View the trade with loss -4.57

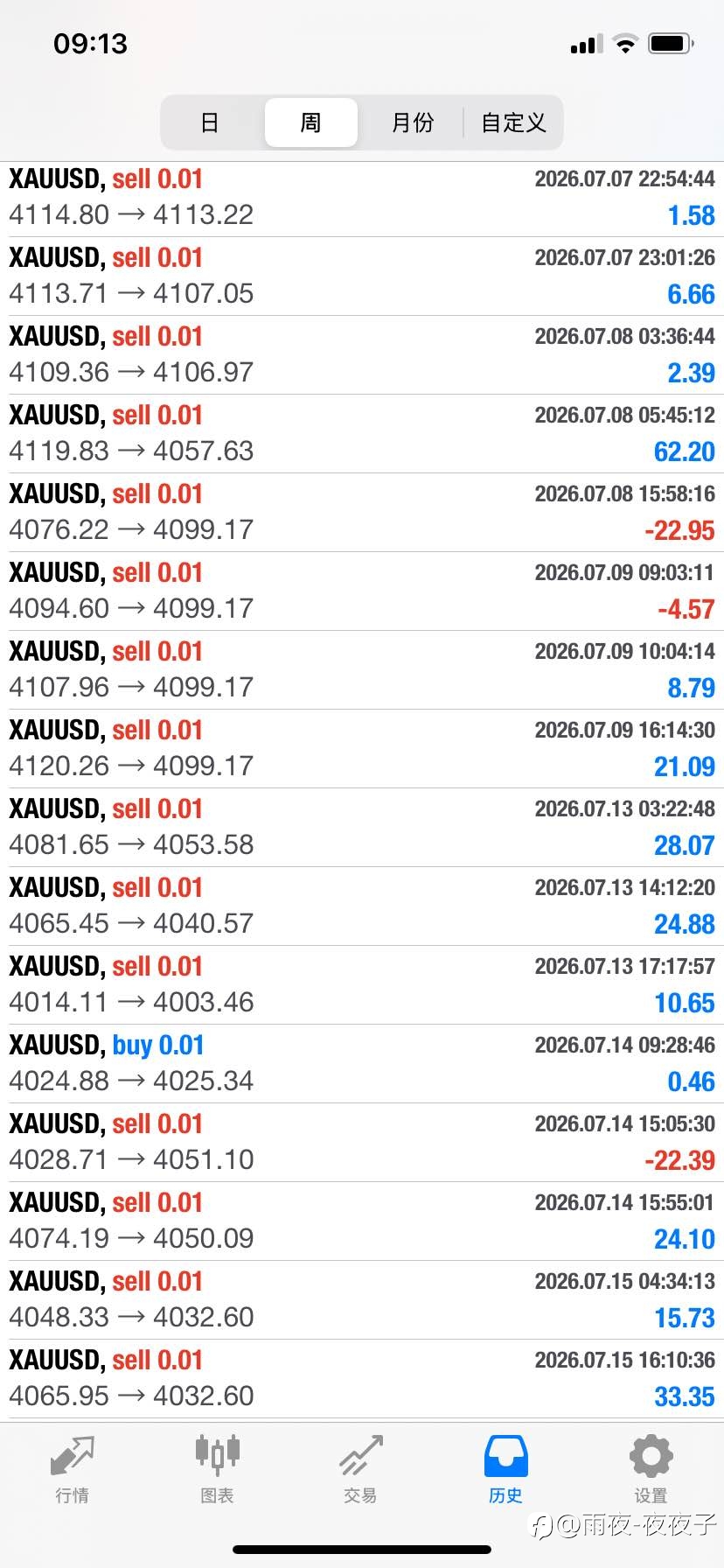[362, 591]
